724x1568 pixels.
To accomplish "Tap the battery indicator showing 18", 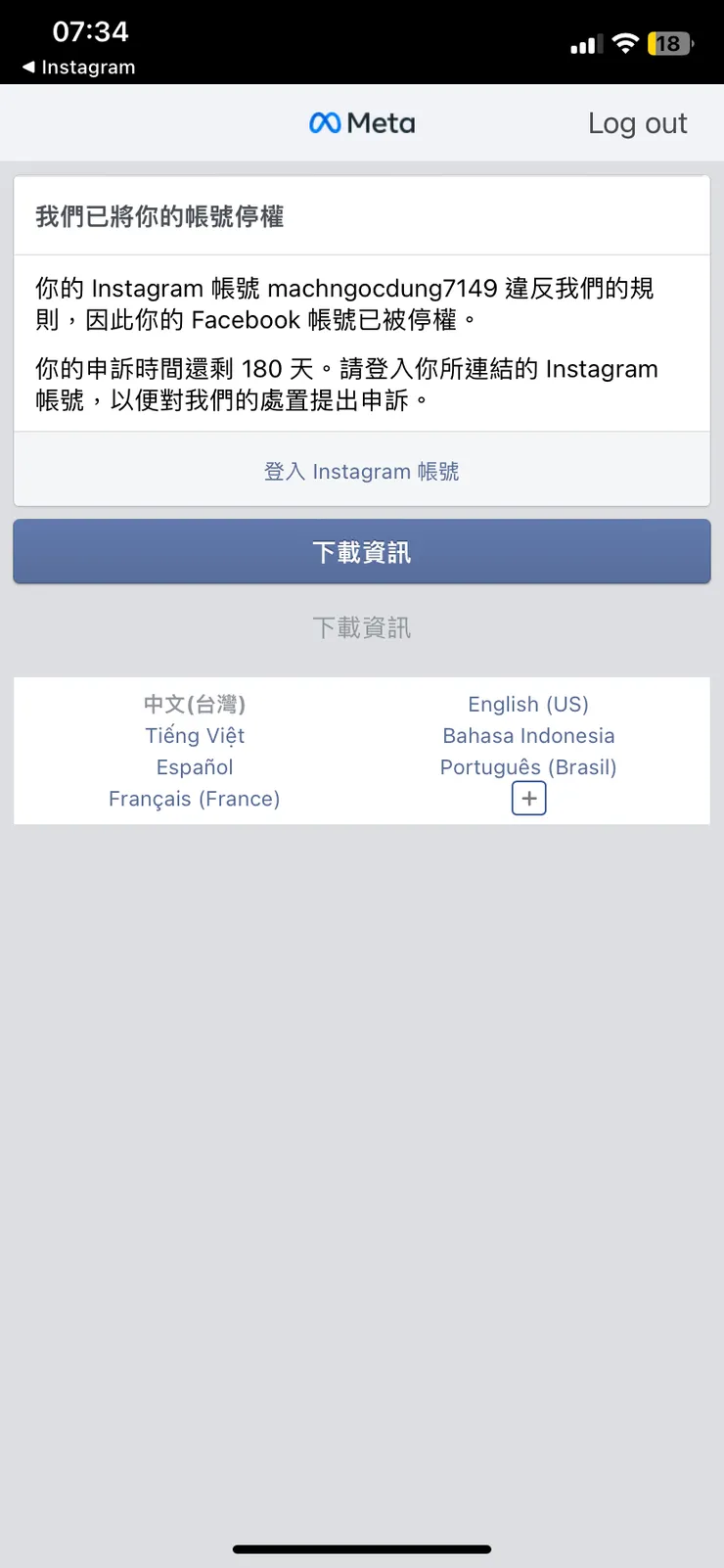I will tap(669, 42).
